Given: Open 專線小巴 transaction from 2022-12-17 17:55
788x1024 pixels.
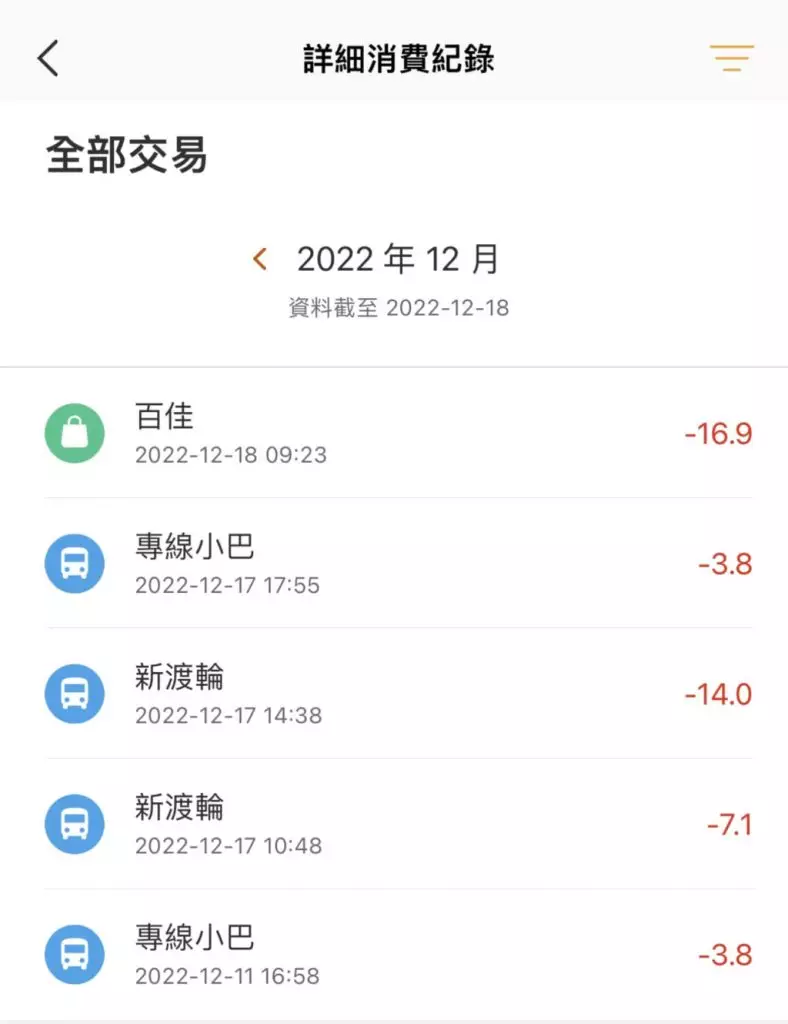Looking at the screenshot, I should [x=398, y=563].
